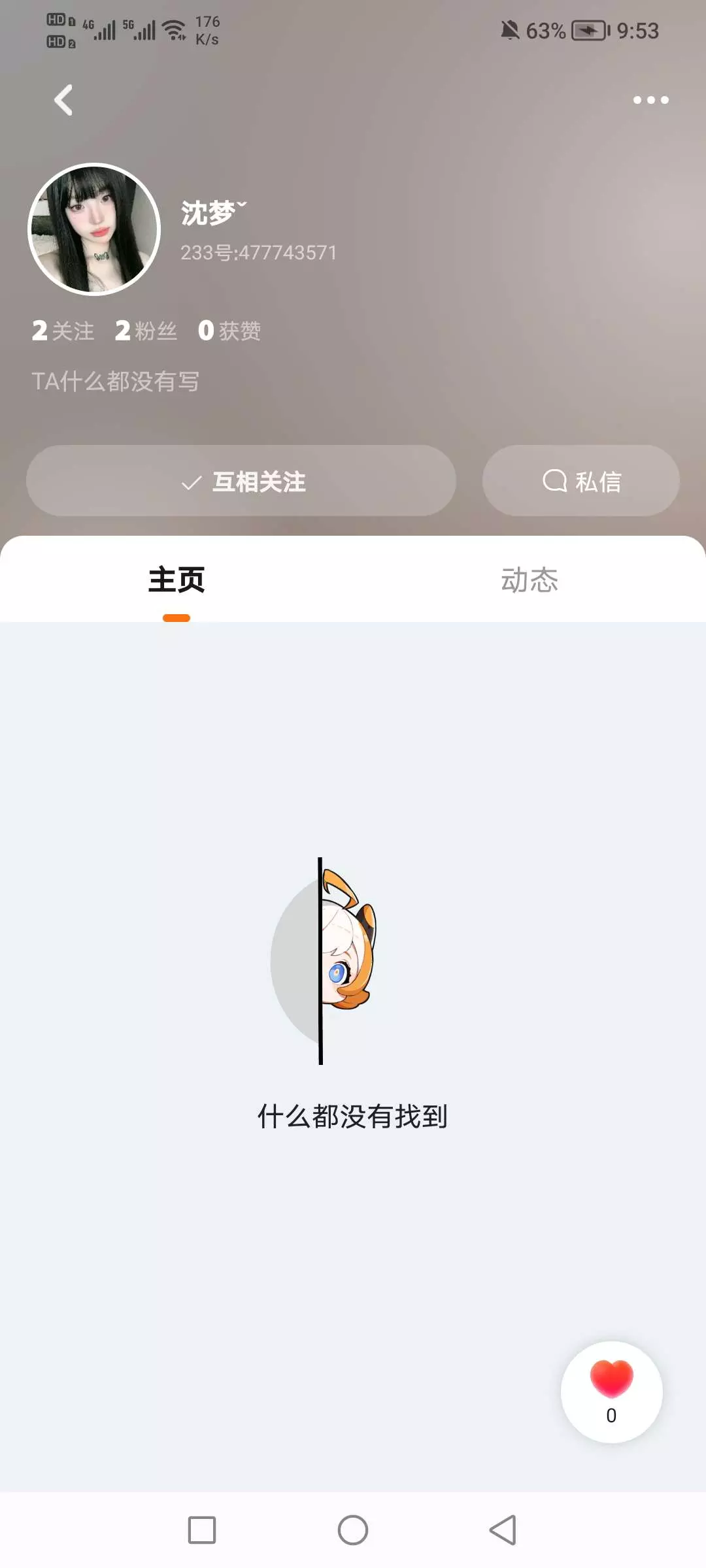706x1568 pixels.
Task: Go to the system home screen
Action: [353, 1530]
